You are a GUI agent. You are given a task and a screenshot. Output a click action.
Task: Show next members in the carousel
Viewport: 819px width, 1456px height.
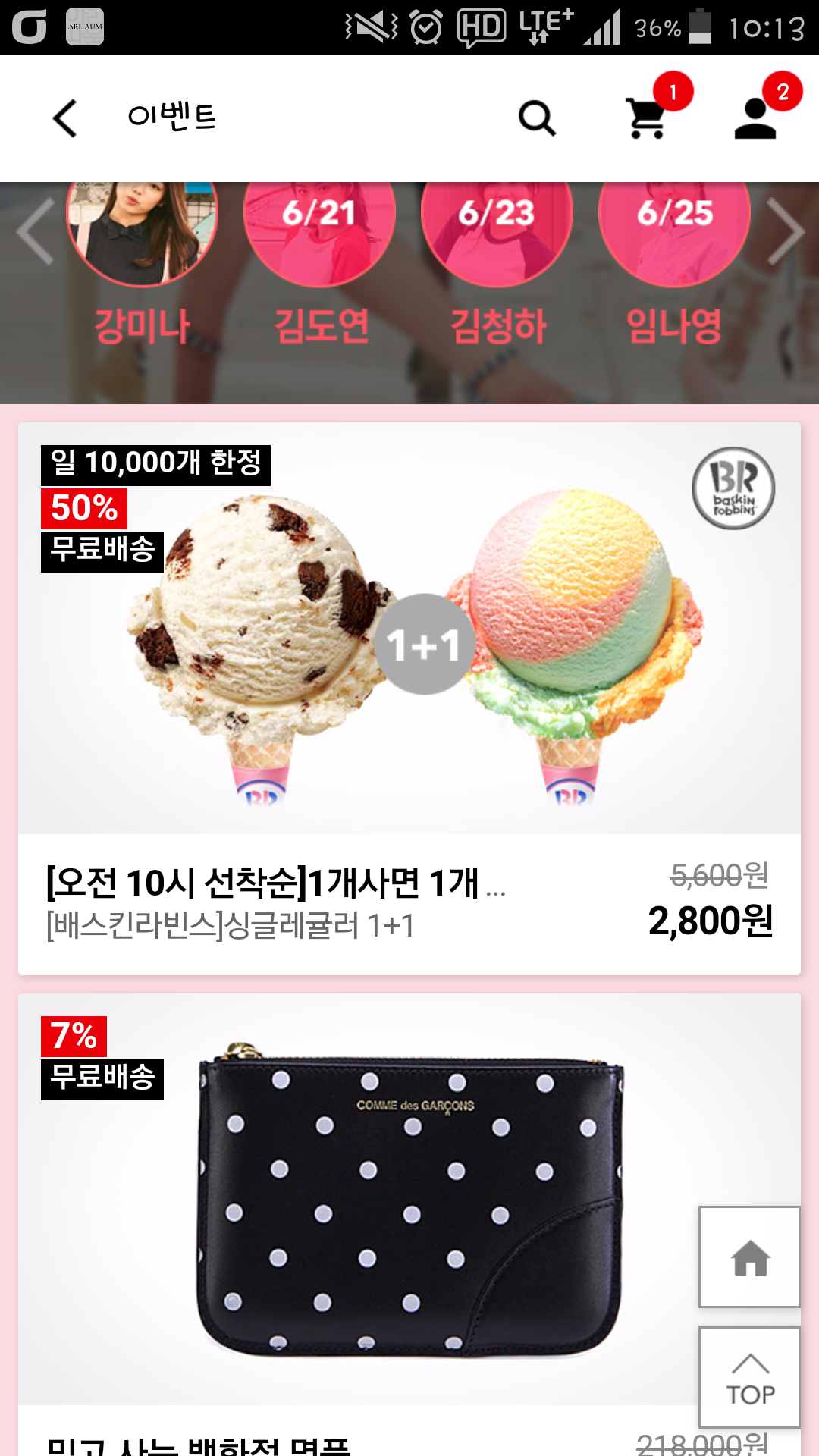[785, 232]
